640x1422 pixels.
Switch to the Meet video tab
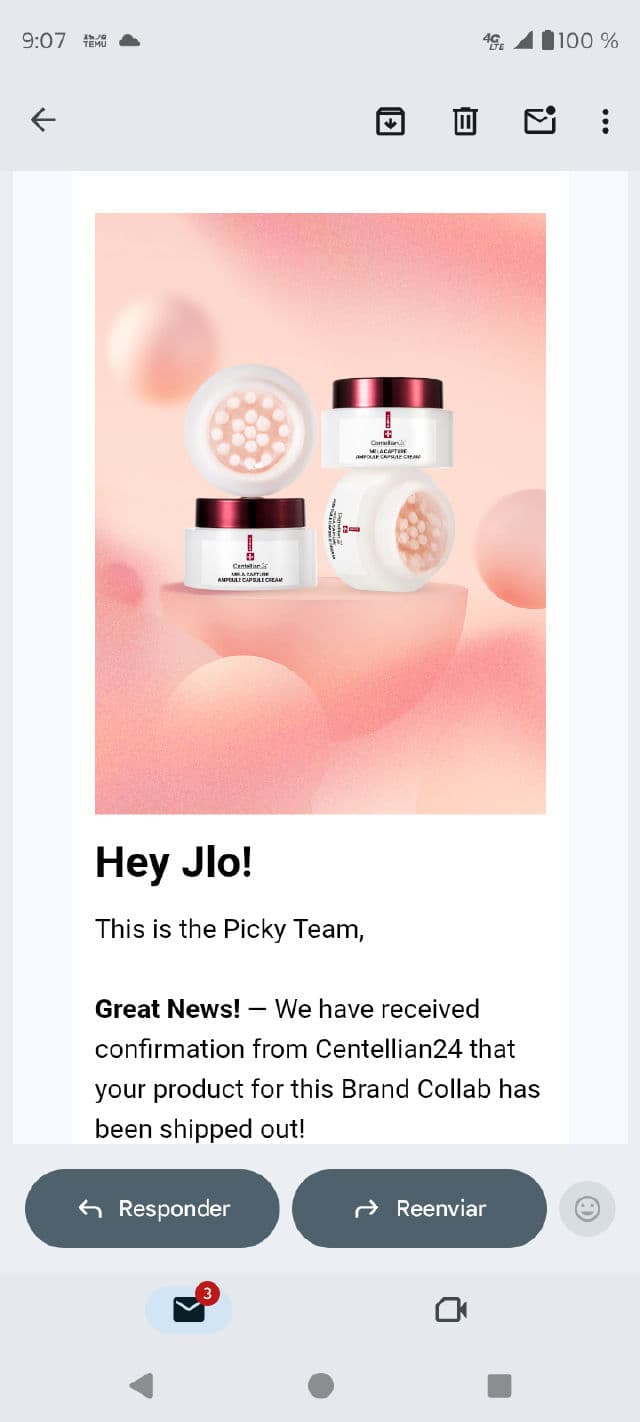click(x=451, y=1309)
